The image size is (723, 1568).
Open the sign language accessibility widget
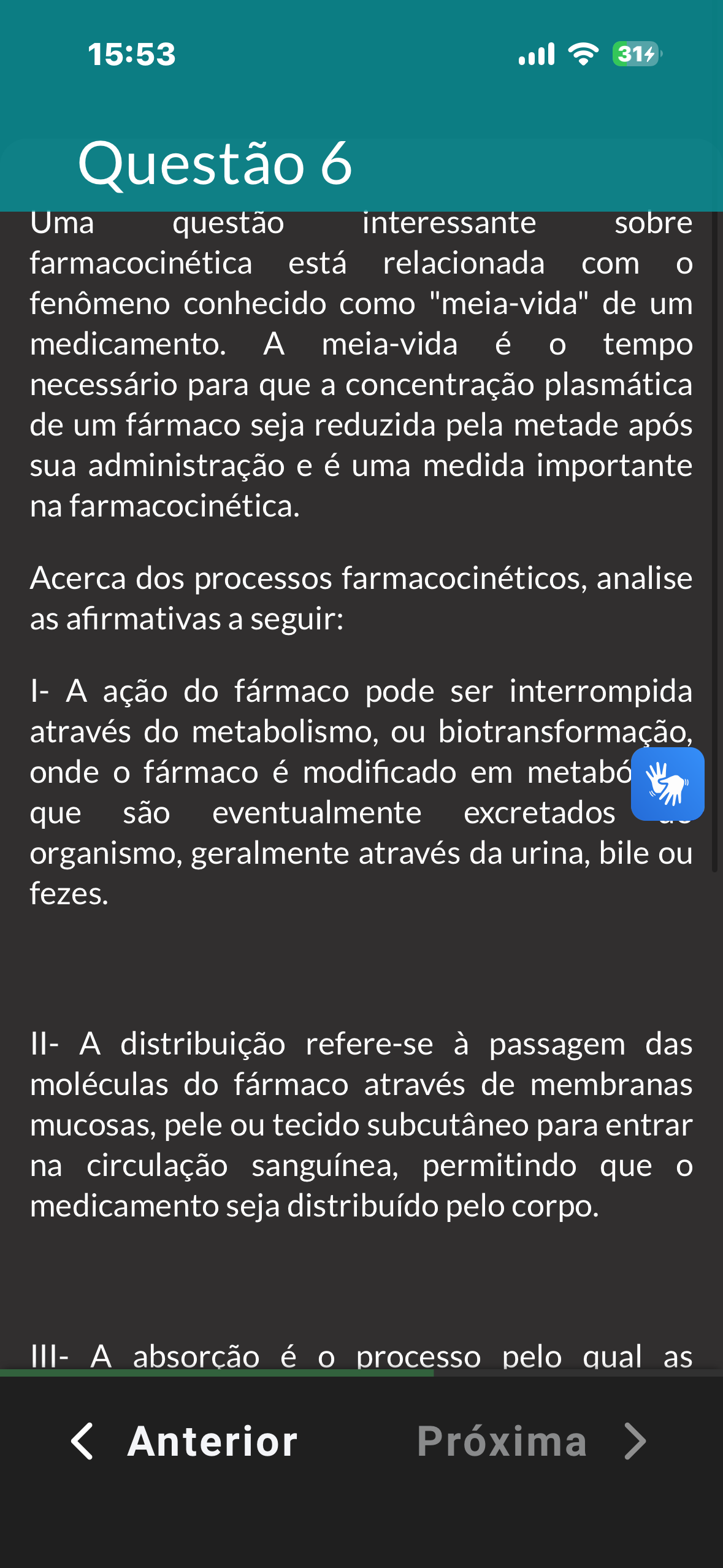[x=667, y=783]
